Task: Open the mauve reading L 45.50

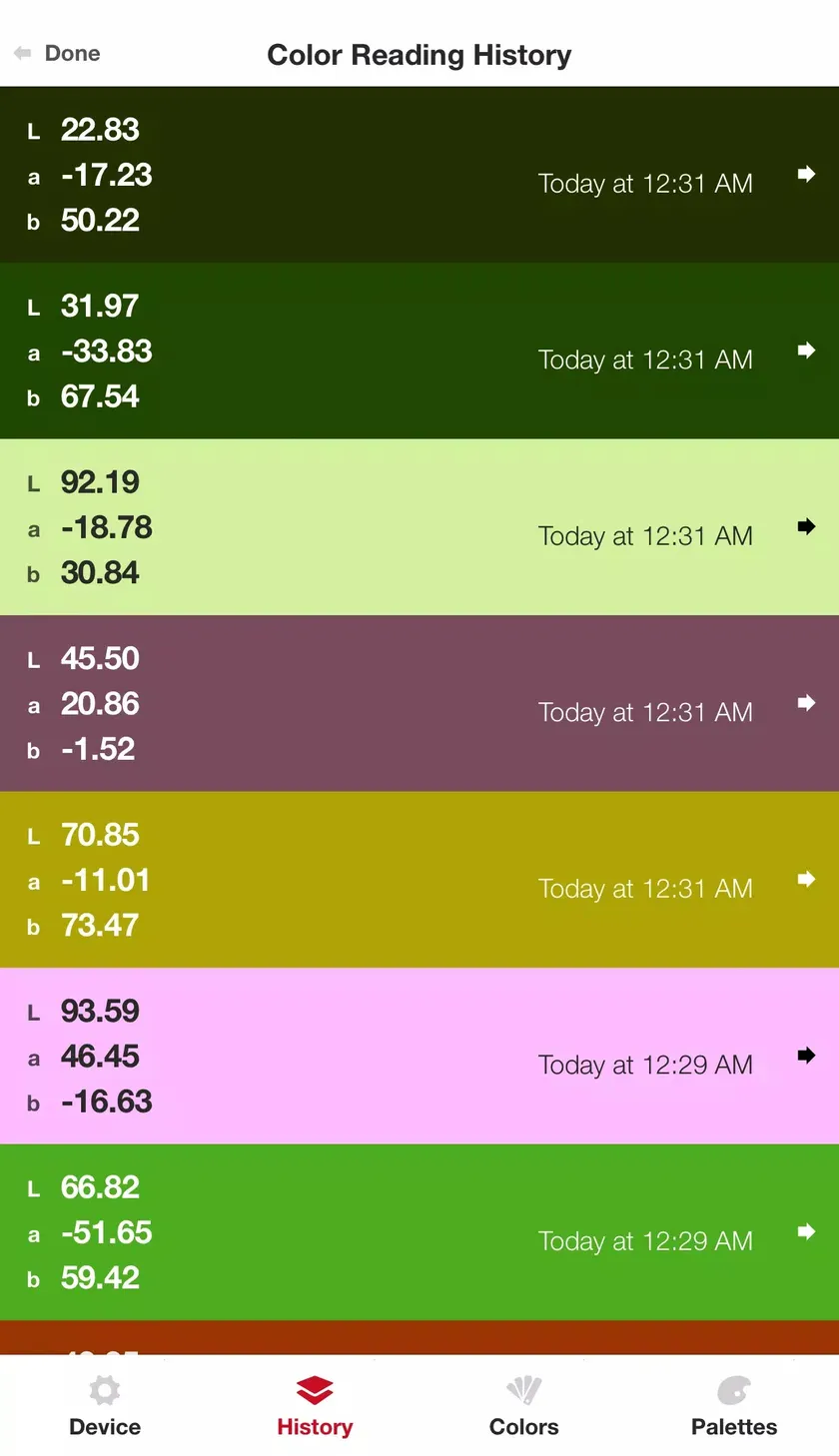Action: (419, 703)
